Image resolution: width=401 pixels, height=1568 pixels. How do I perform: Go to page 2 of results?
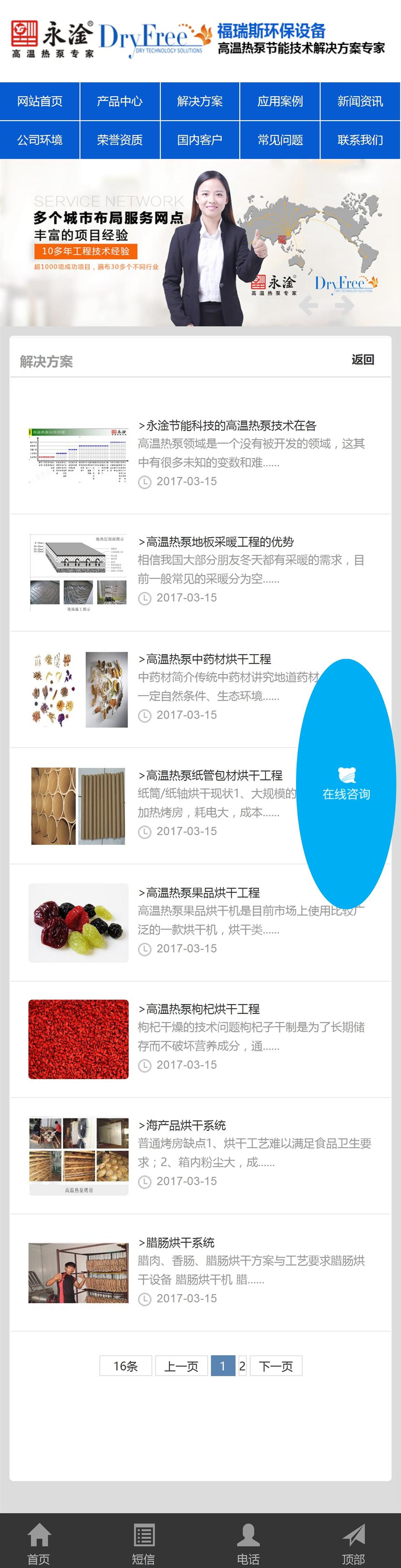coord(242,1366)
